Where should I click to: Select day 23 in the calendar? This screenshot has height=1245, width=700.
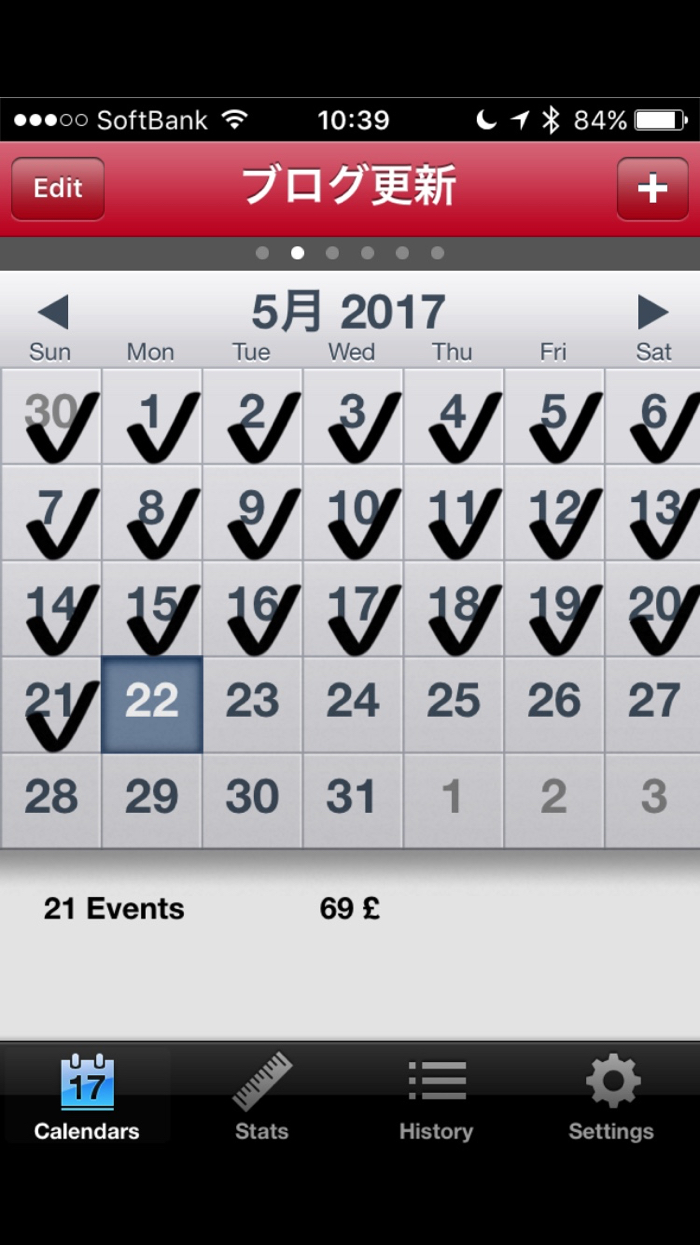[252, 704]
